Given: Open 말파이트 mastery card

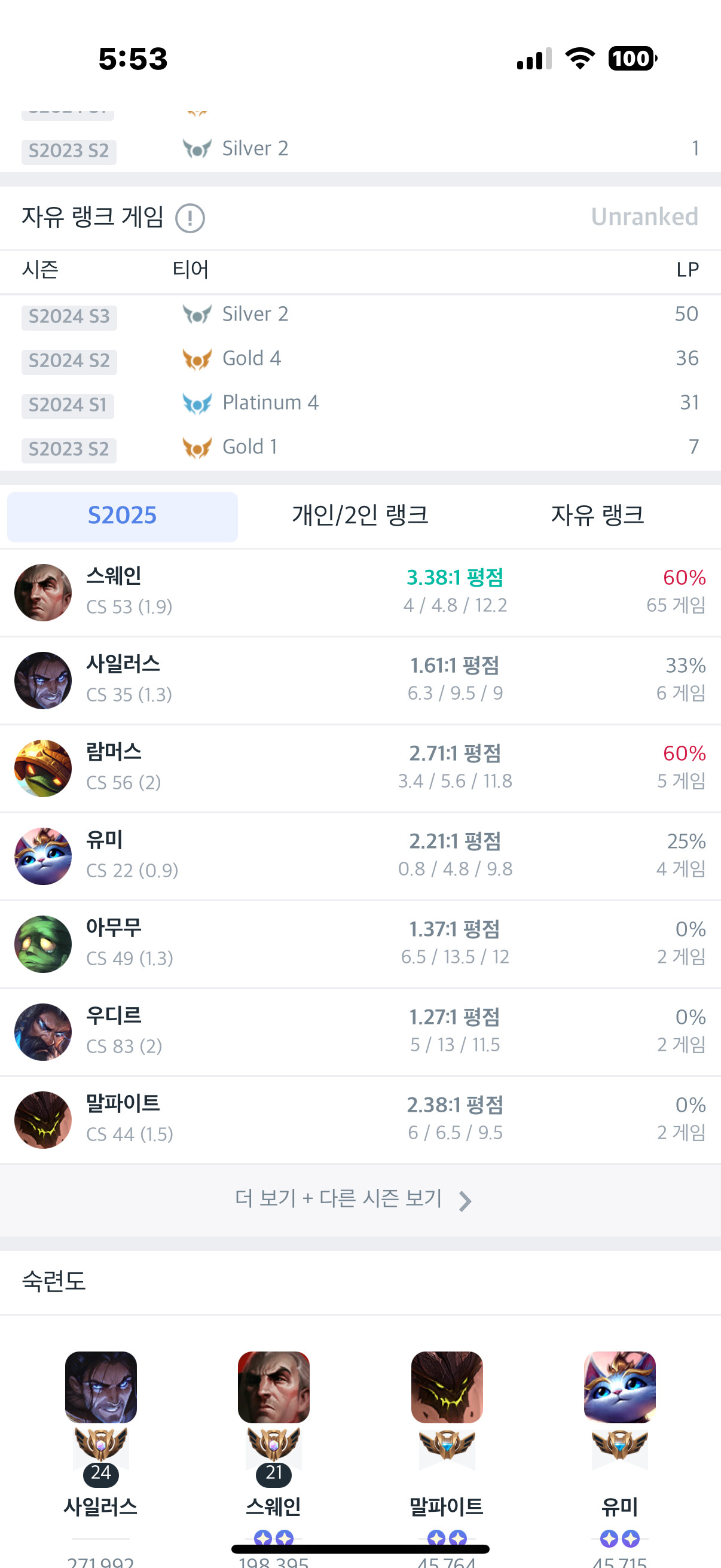Looking at the screenshot, I should (x=447, y=1424).
